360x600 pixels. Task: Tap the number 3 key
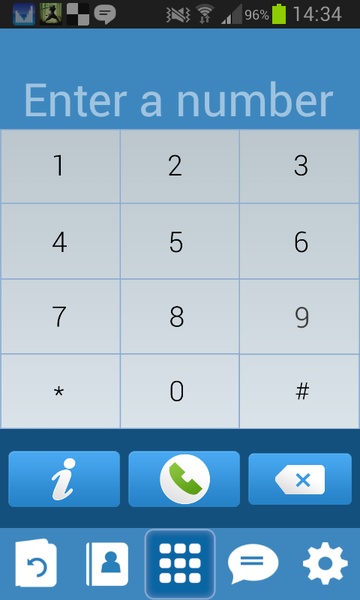click(300, 166)
